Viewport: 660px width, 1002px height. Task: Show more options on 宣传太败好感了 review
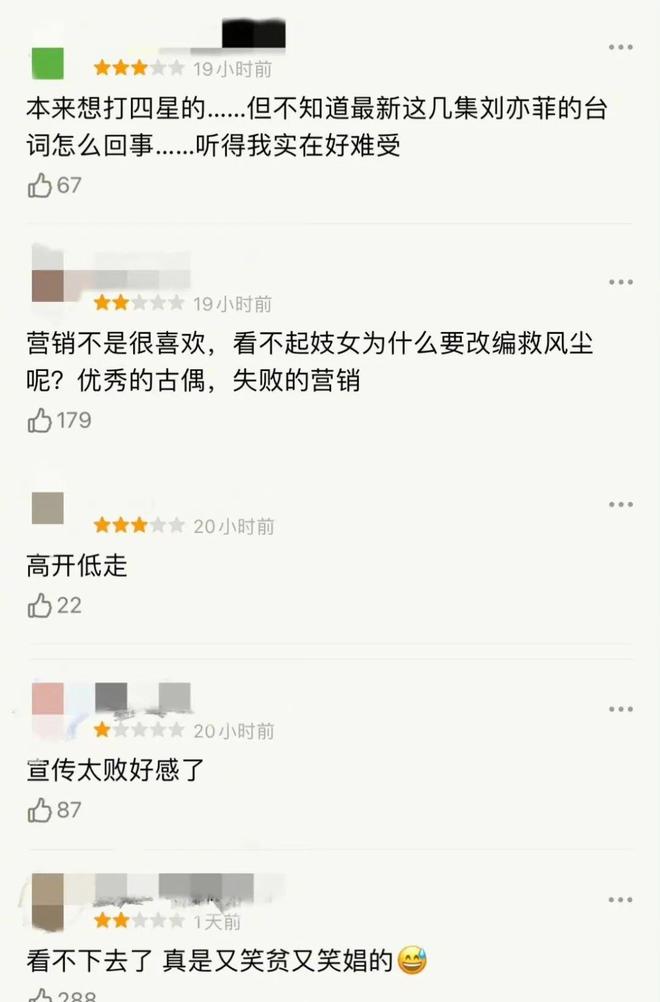coord(621,709)
